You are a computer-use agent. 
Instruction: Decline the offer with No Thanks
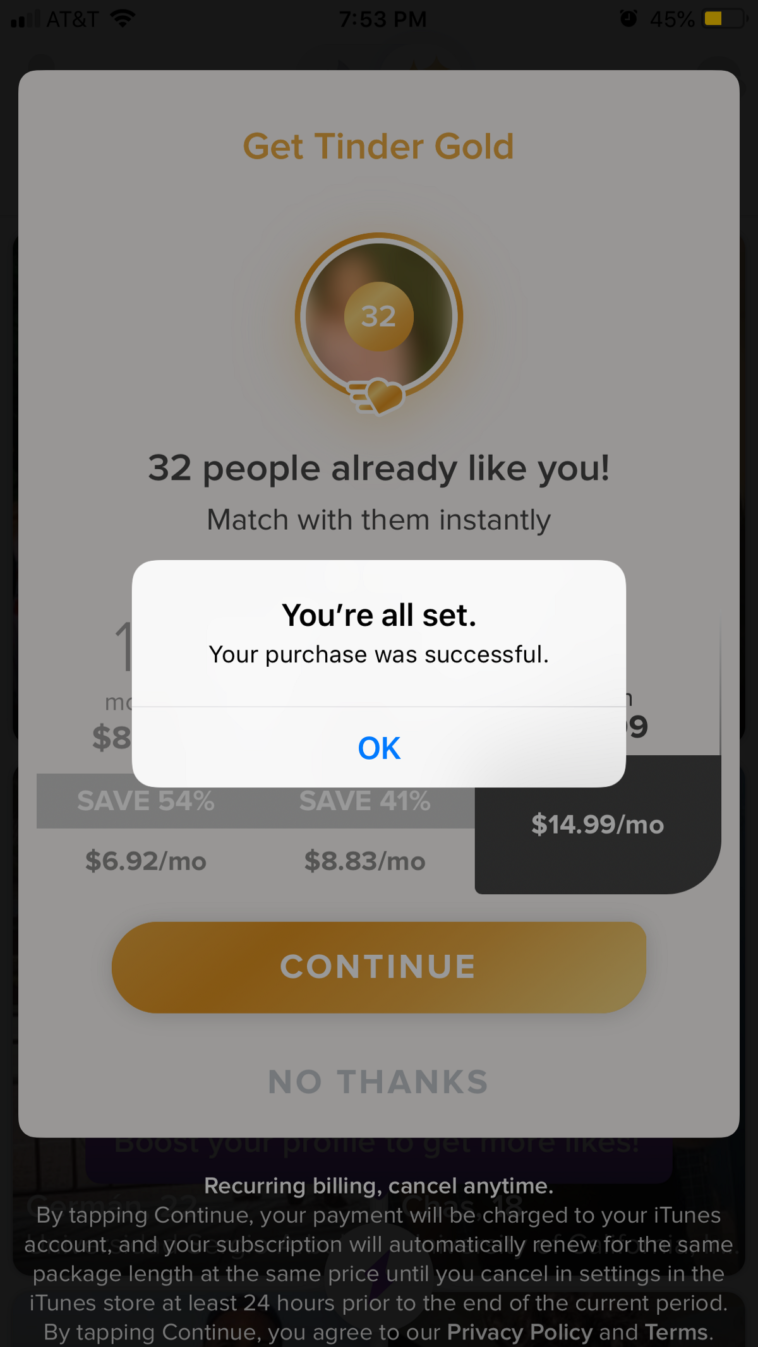pyautogui.click(x=378, y=1081)
